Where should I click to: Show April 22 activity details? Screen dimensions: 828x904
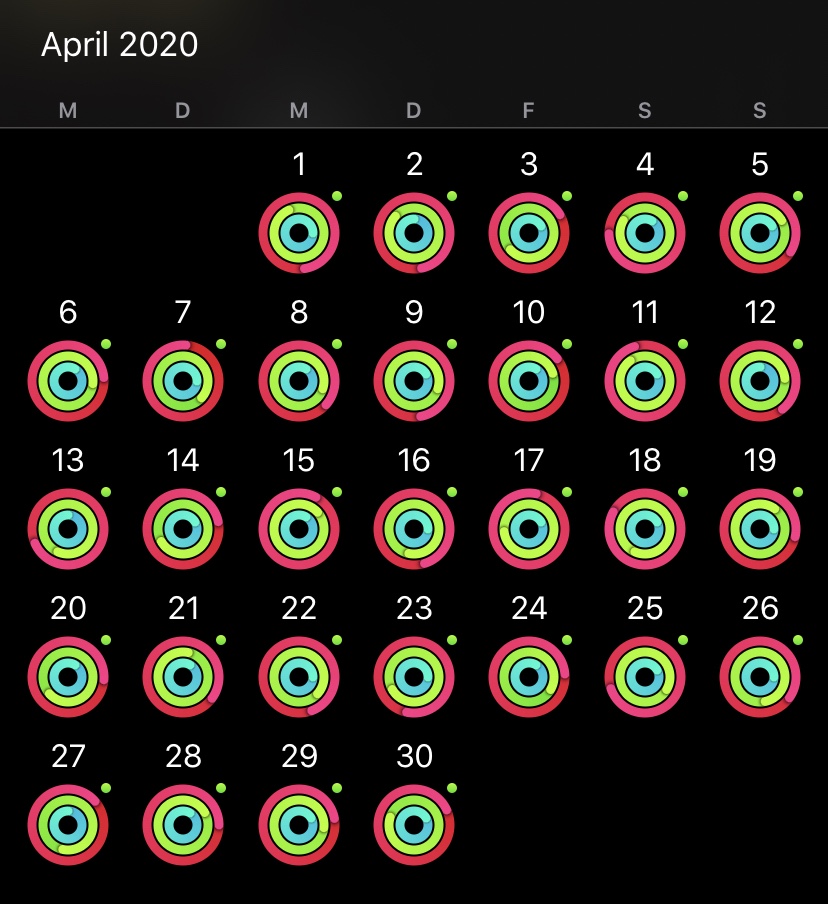click(299, 677)
